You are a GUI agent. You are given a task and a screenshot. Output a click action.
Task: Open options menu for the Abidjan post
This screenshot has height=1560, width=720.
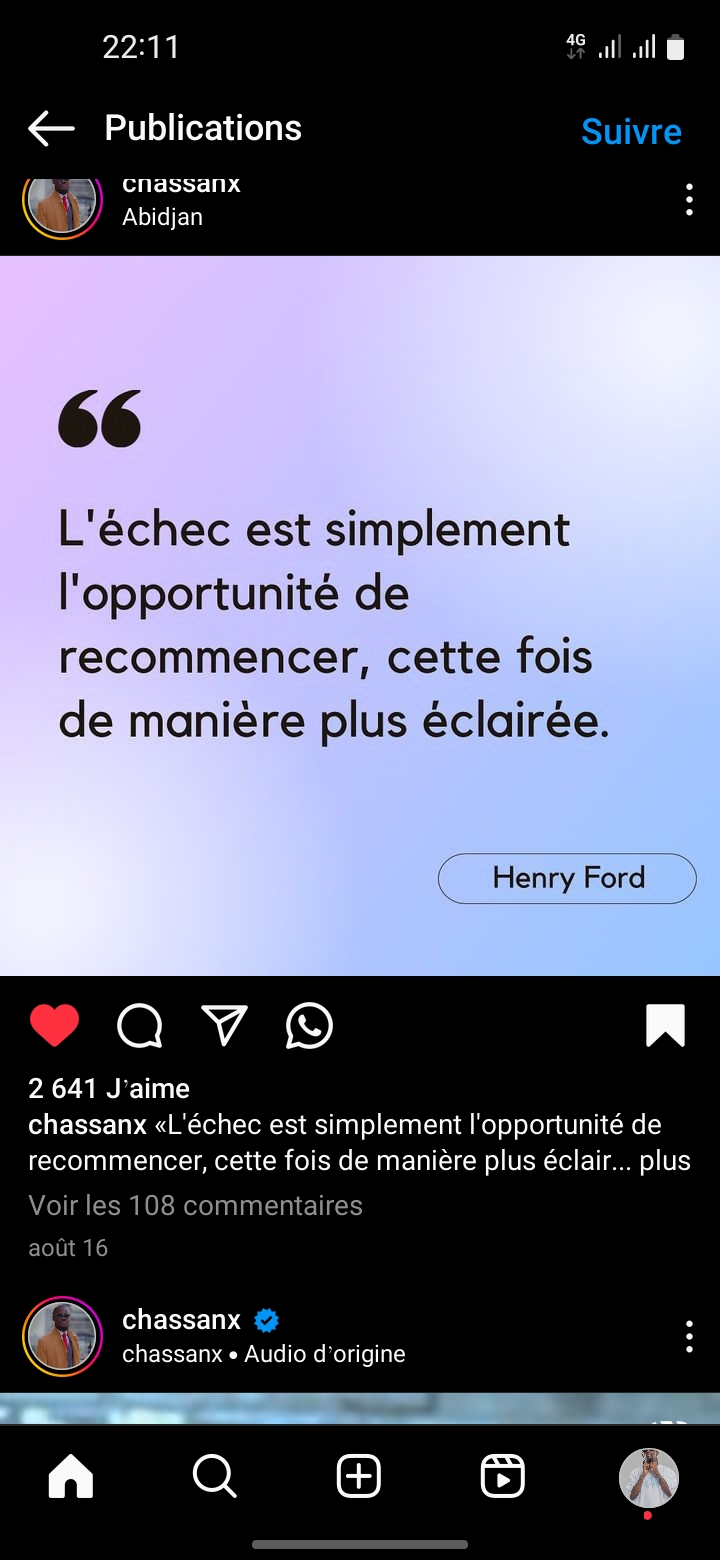tap(689, 200)
